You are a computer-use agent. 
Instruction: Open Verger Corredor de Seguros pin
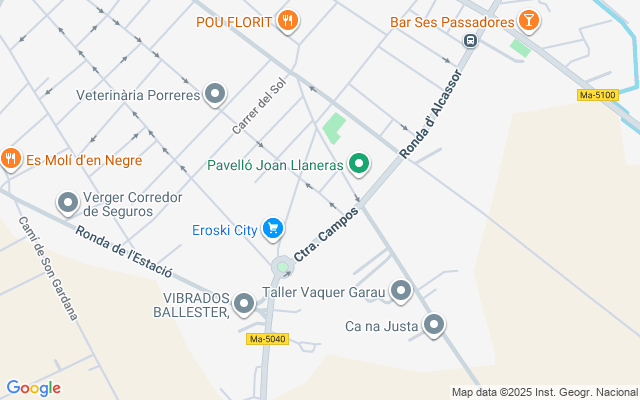[68, 203]
